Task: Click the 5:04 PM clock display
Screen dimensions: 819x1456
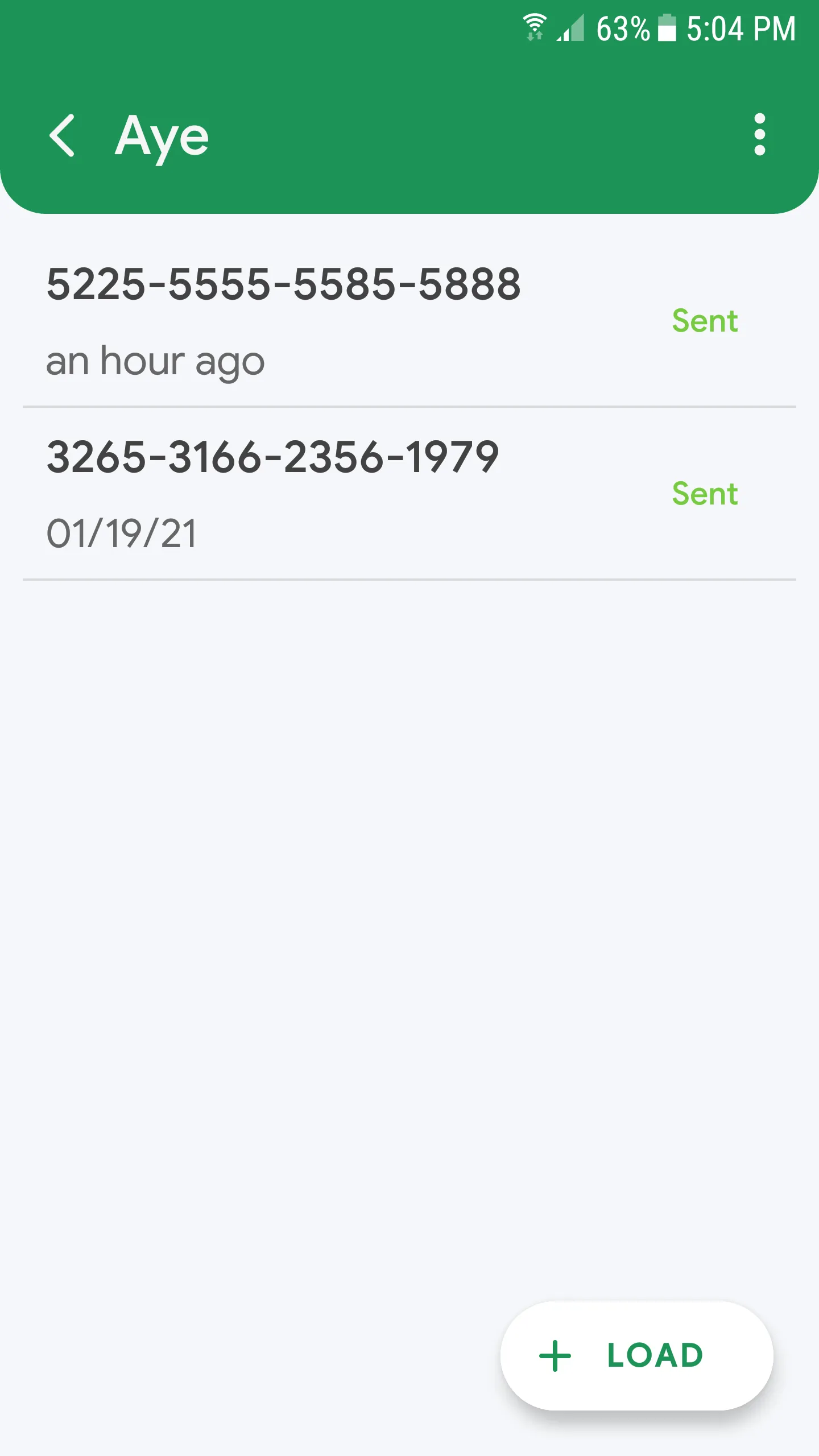Action: click(x=738, y=30)
